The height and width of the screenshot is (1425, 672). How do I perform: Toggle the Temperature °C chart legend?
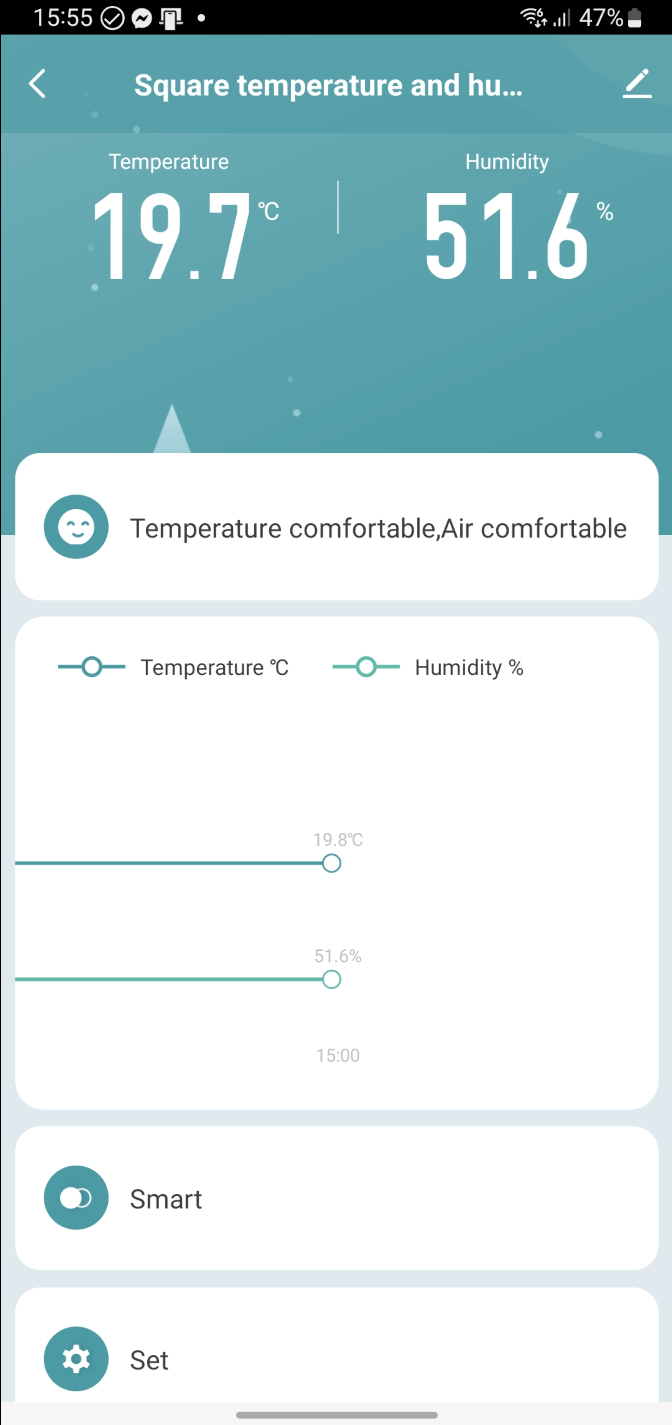(174, 667)
